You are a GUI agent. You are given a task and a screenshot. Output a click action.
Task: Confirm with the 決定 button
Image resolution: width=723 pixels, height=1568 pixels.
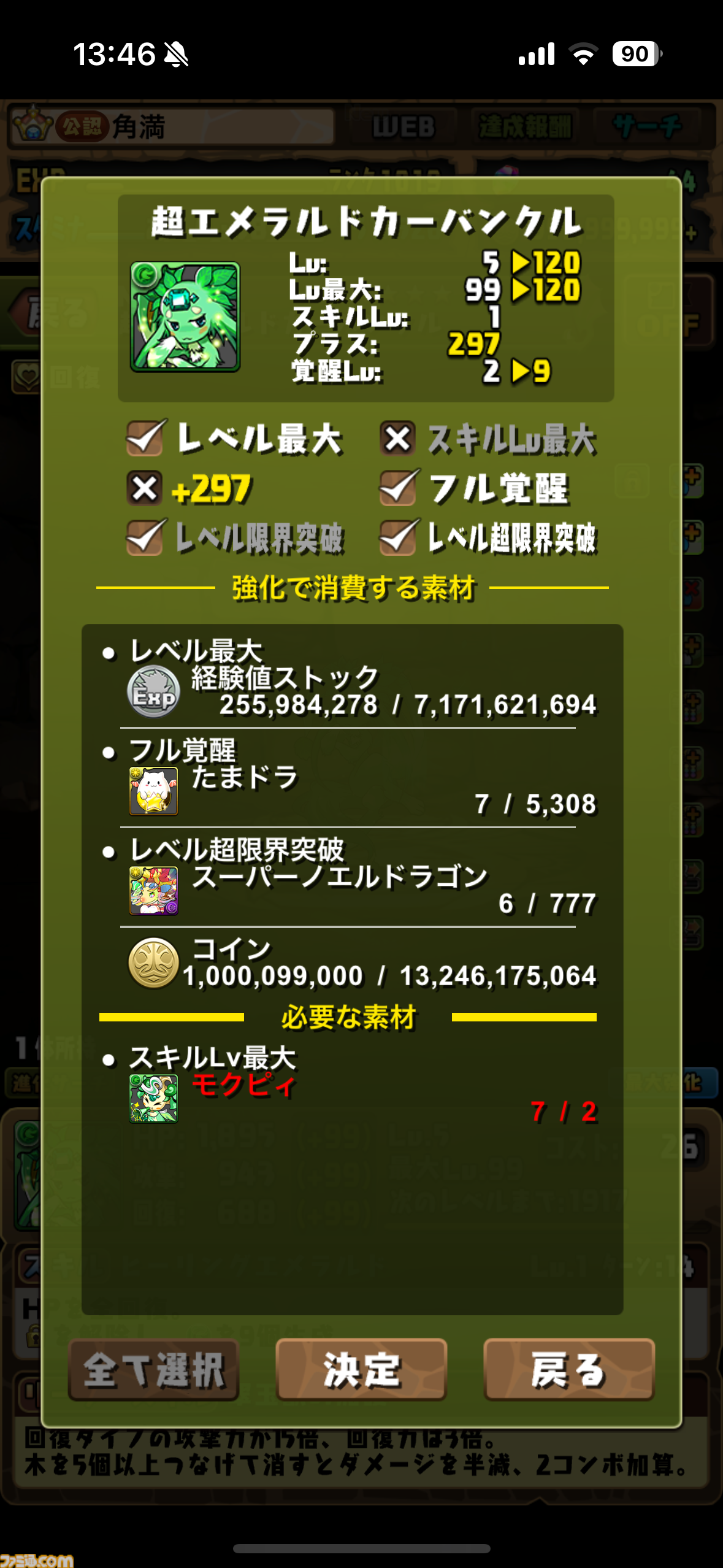pos(361,1370)
